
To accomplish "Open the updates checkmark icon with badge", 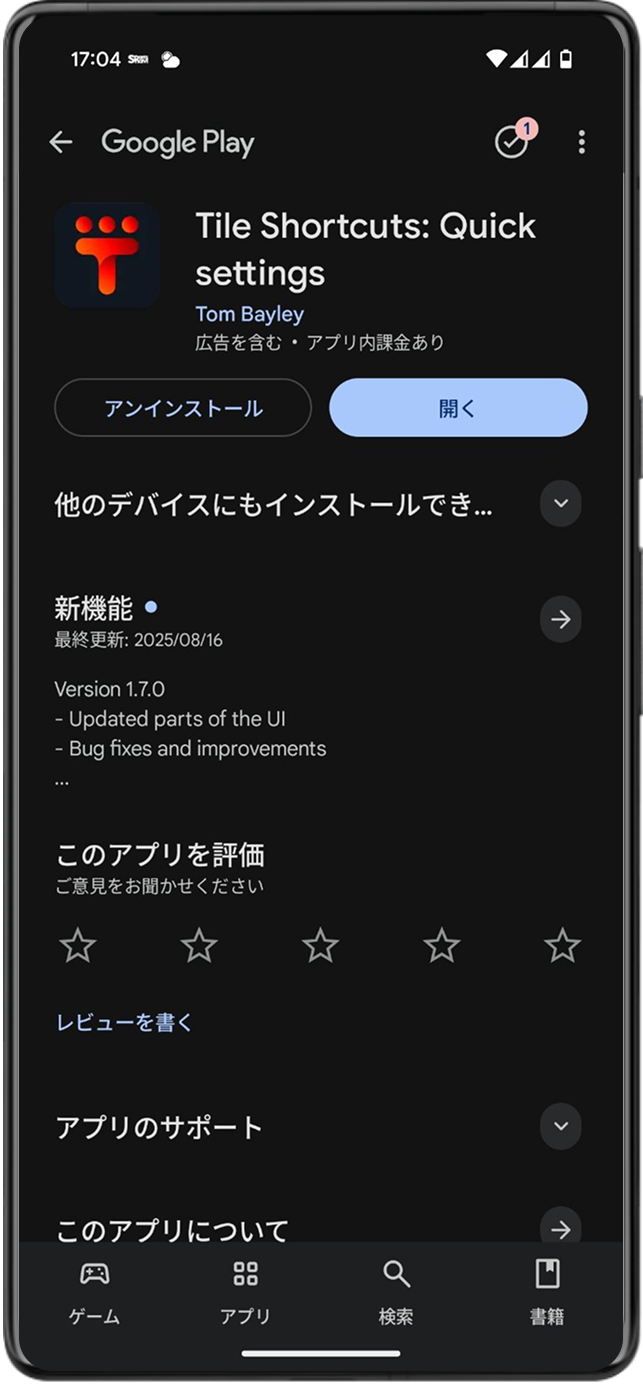I will pyautogui.click(x=512, y=142).
